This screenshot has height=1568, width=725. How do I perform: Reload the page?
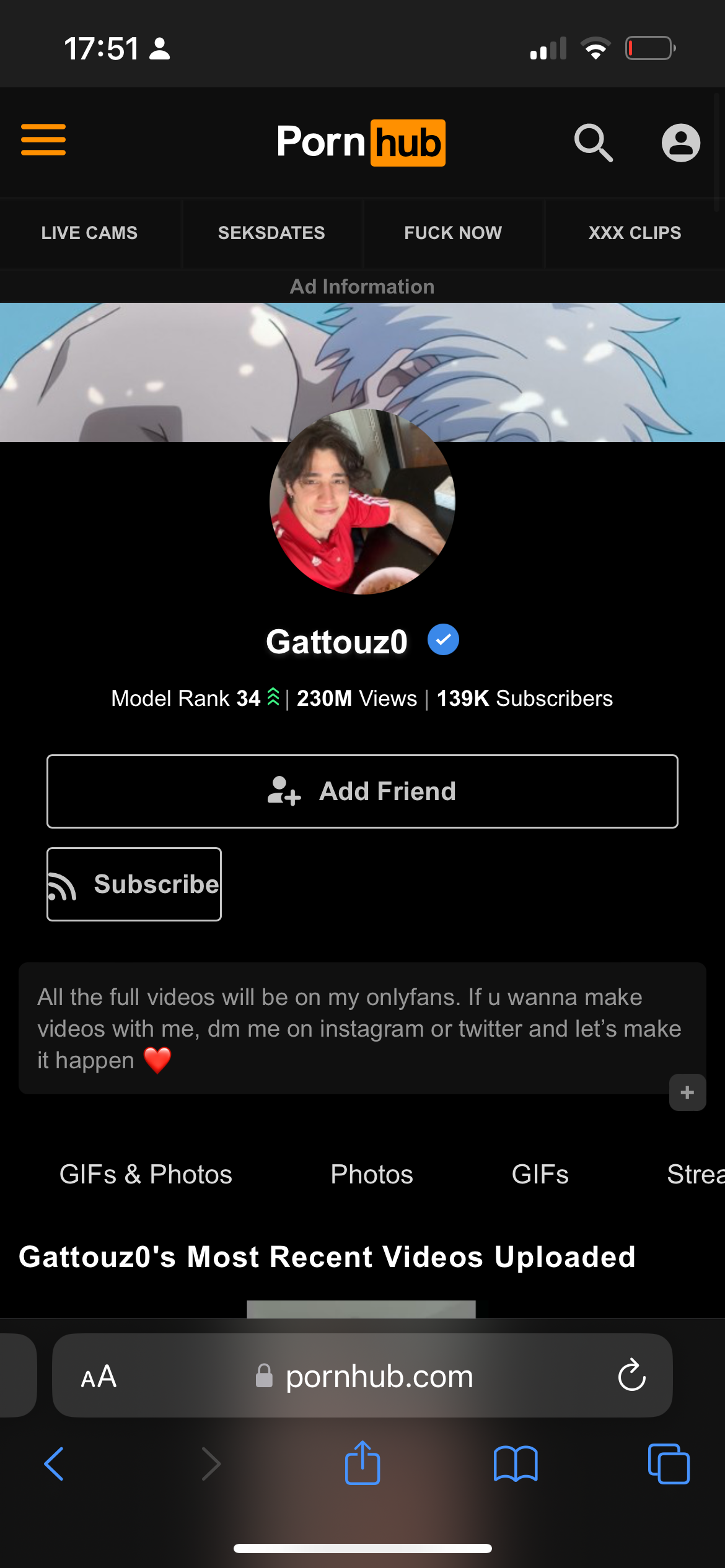click(x=631, y=1376)
